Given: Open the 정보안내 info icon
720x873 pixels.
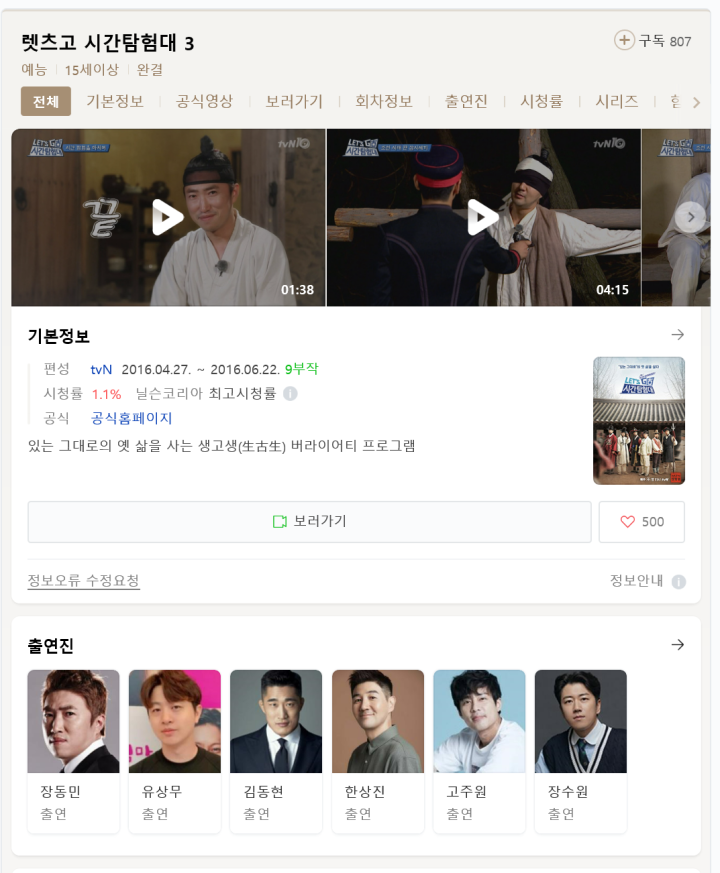Looking at the screenshot, I should coord(679,582).
